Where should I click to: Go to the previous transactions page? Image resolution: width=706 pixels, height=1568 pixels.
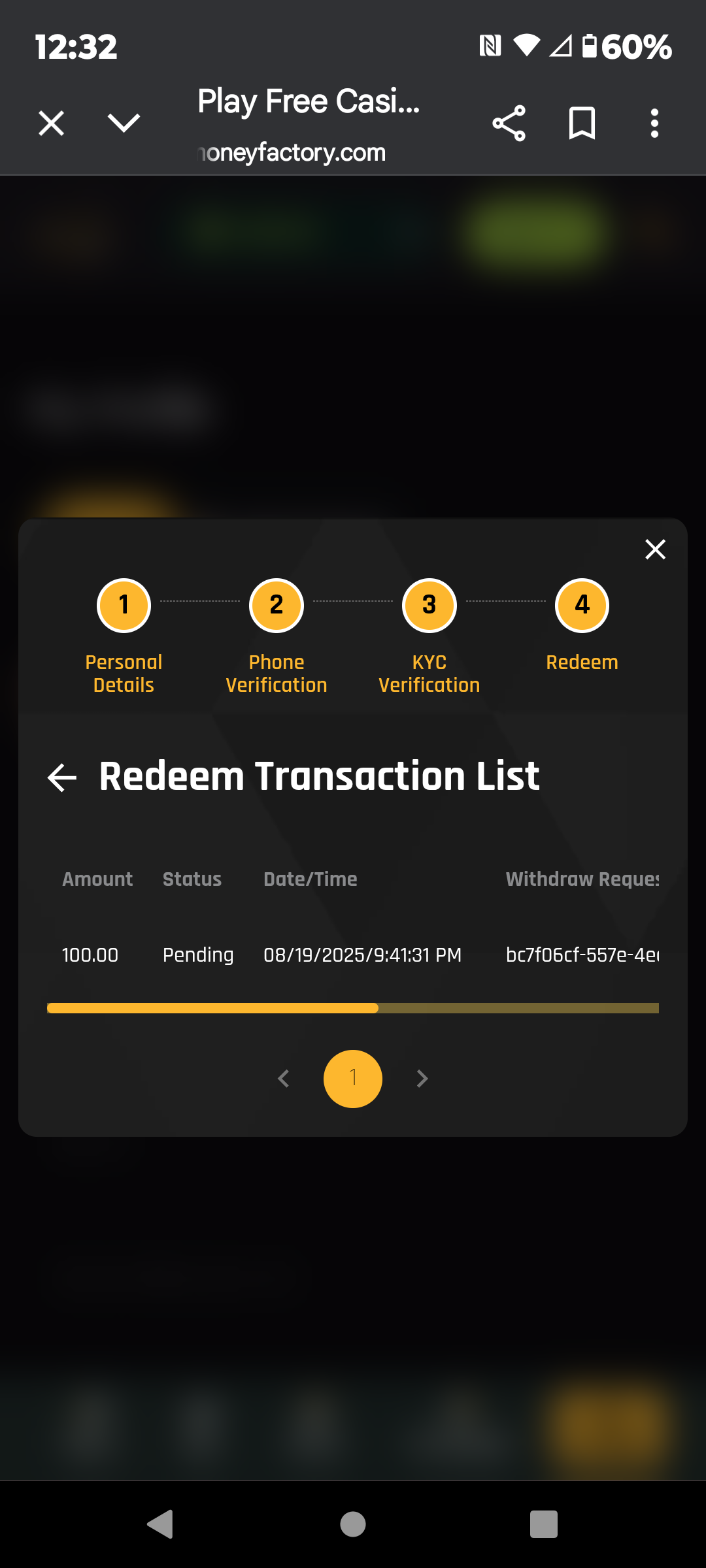pos(284,1078)
